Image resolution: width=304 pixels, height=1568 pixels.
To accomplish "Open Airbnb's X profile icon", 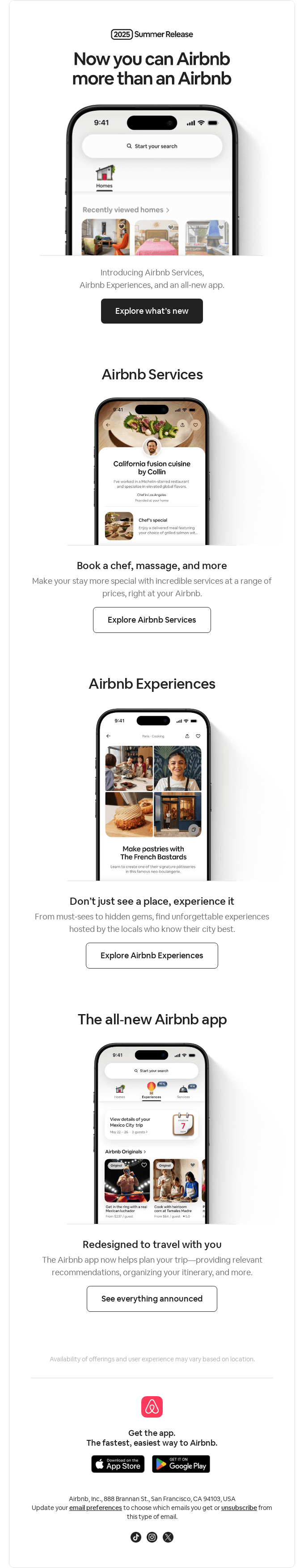I will (168, 1537).
